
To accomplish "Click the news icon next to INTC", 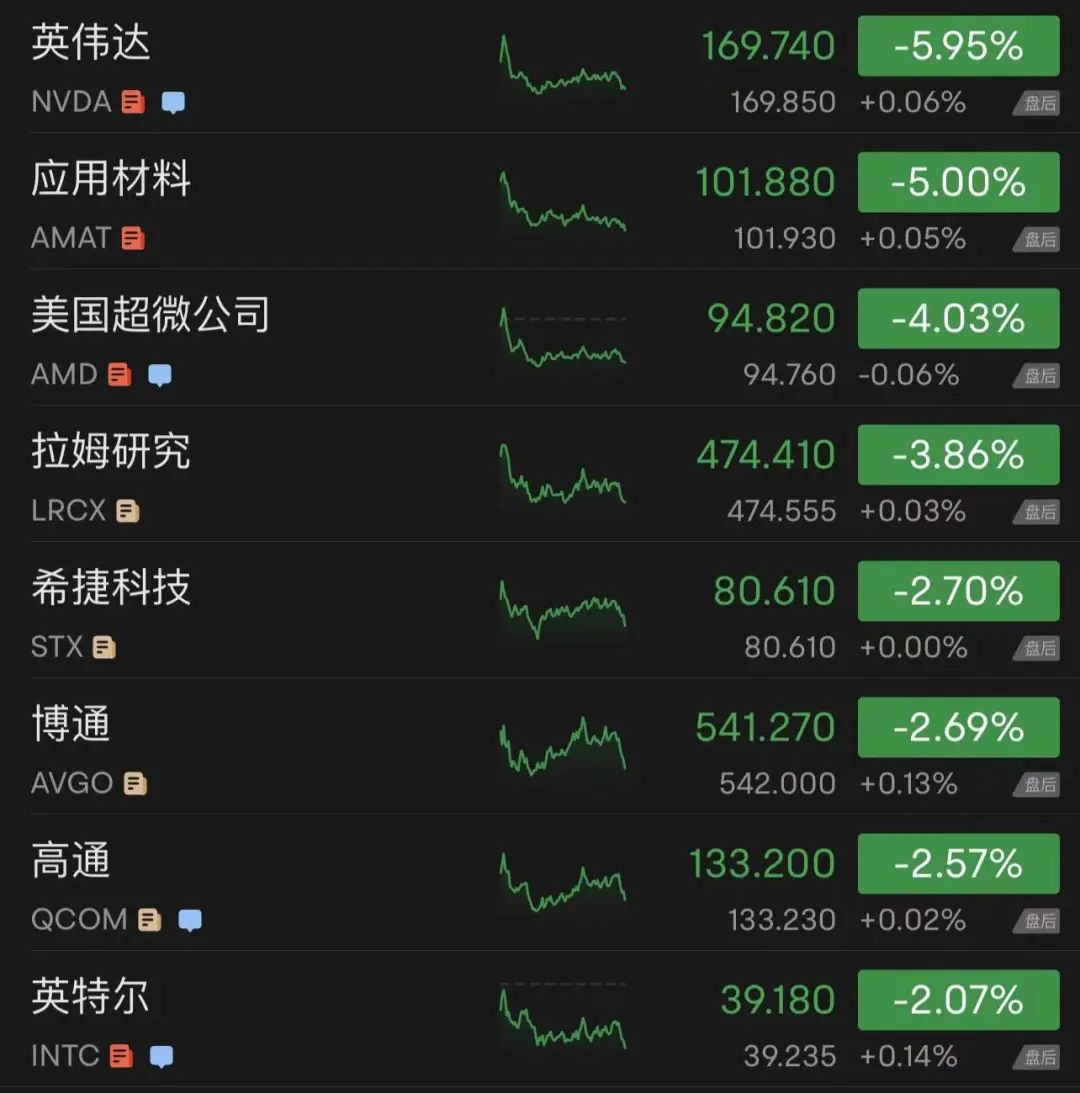I will pos(121,1056).
